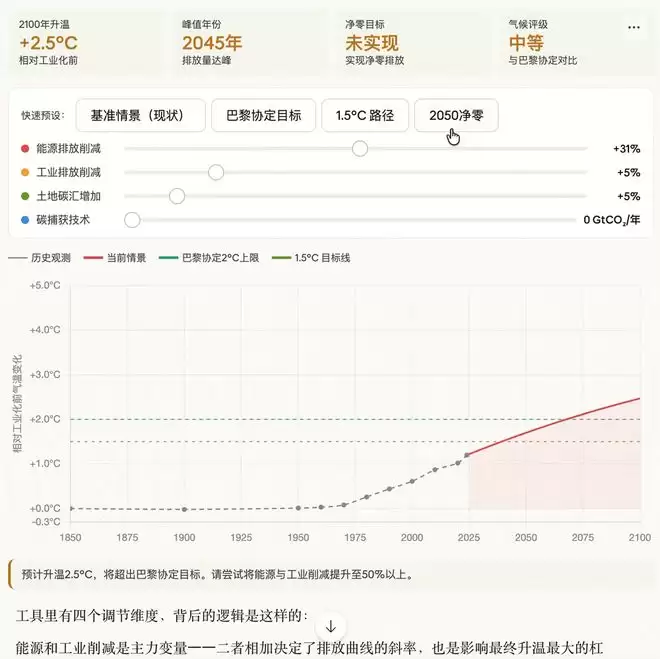Apply the 巴黎协定目标 preset
This screenshot has height=659, width=660.
click(x=264, y=115)
